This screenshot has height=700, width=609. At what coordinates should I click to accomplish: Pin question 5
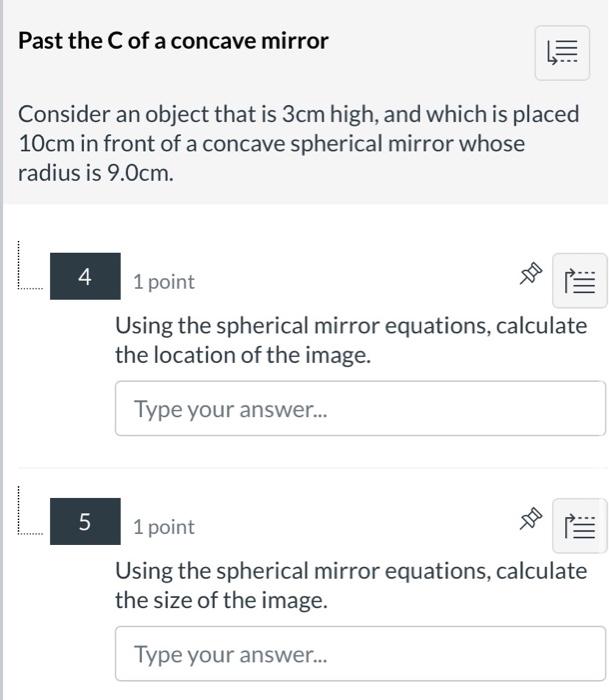click(x=530, y=519)
